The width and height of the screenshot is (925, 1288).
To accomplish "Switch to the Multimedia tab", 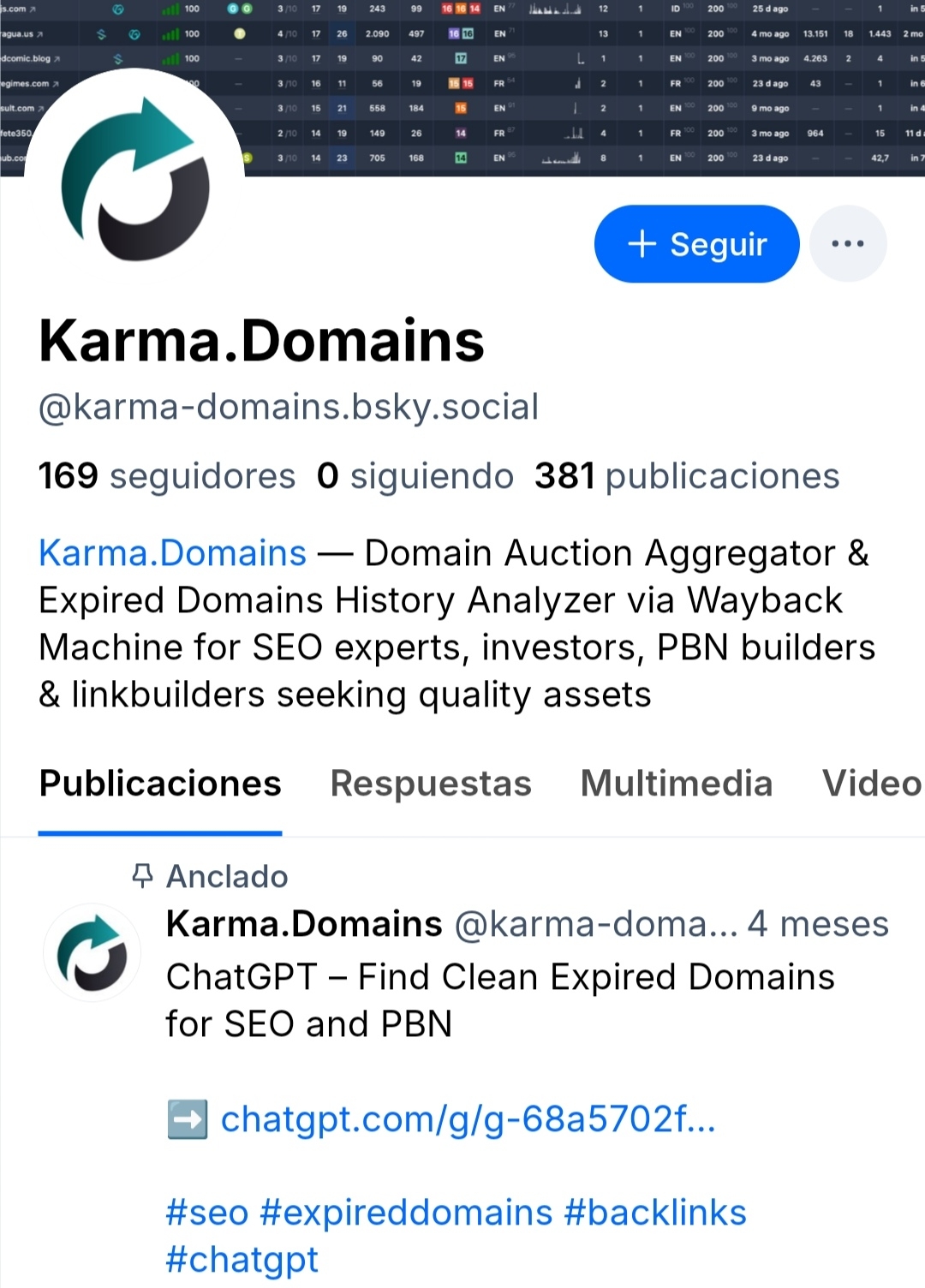I will pos(677,784).
